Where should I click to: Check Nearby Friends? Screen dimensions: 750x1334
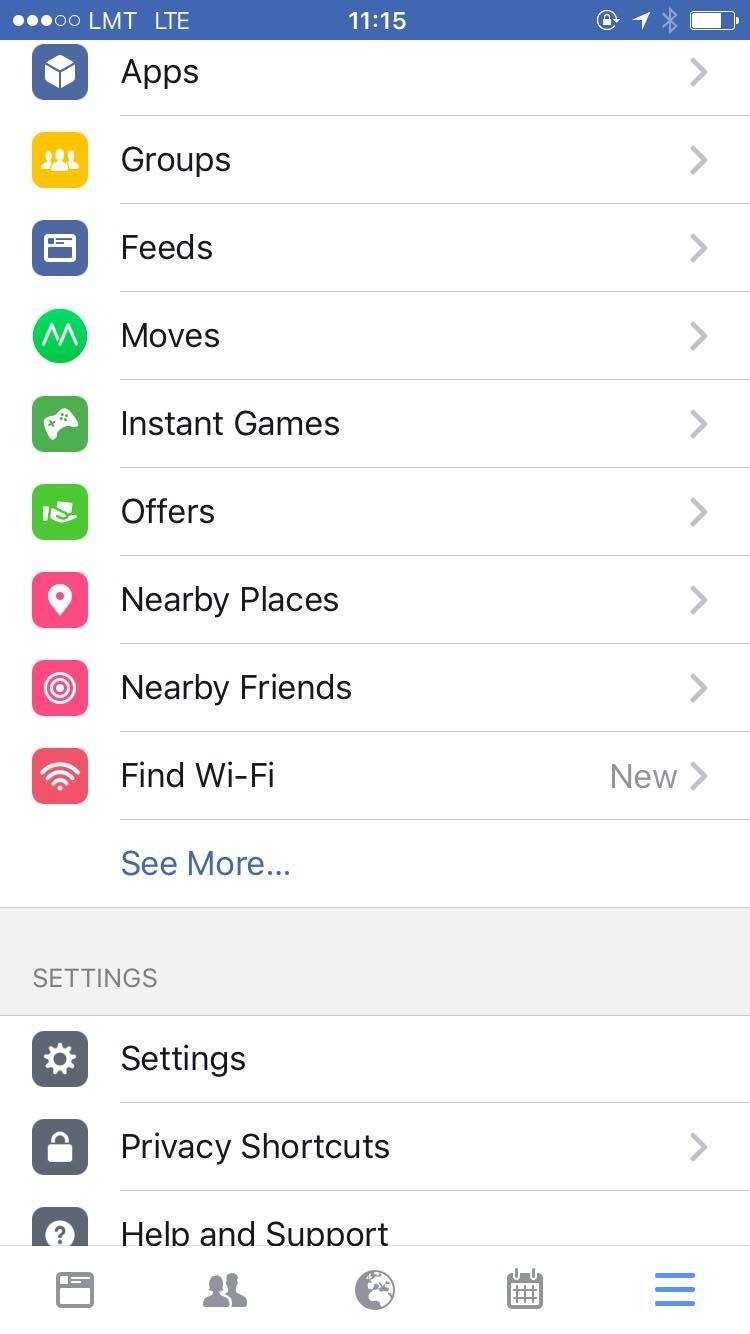click(x=375, y=688)
